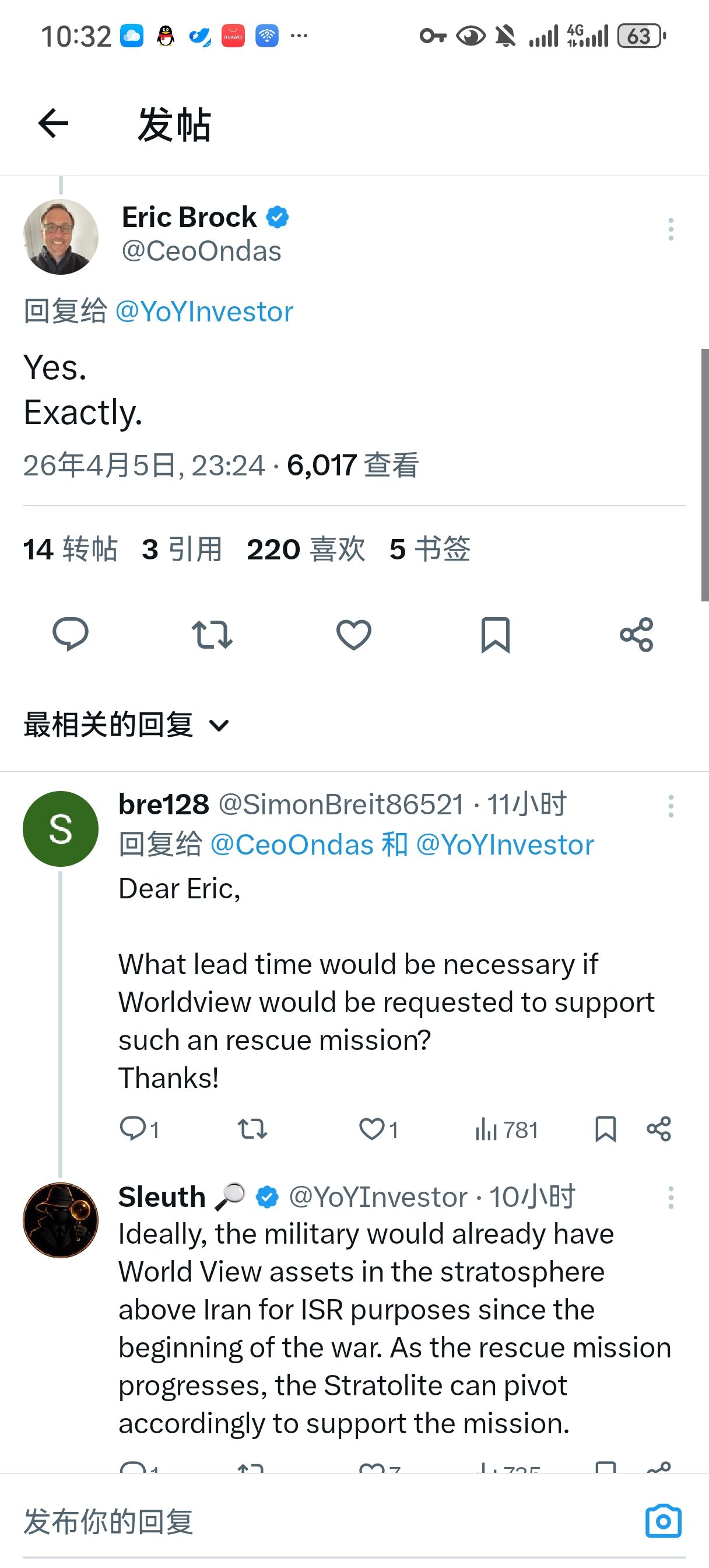The image size is (709, 1568).
Task: Repost Eric Brock's post
Action: [x=212, y=634]
